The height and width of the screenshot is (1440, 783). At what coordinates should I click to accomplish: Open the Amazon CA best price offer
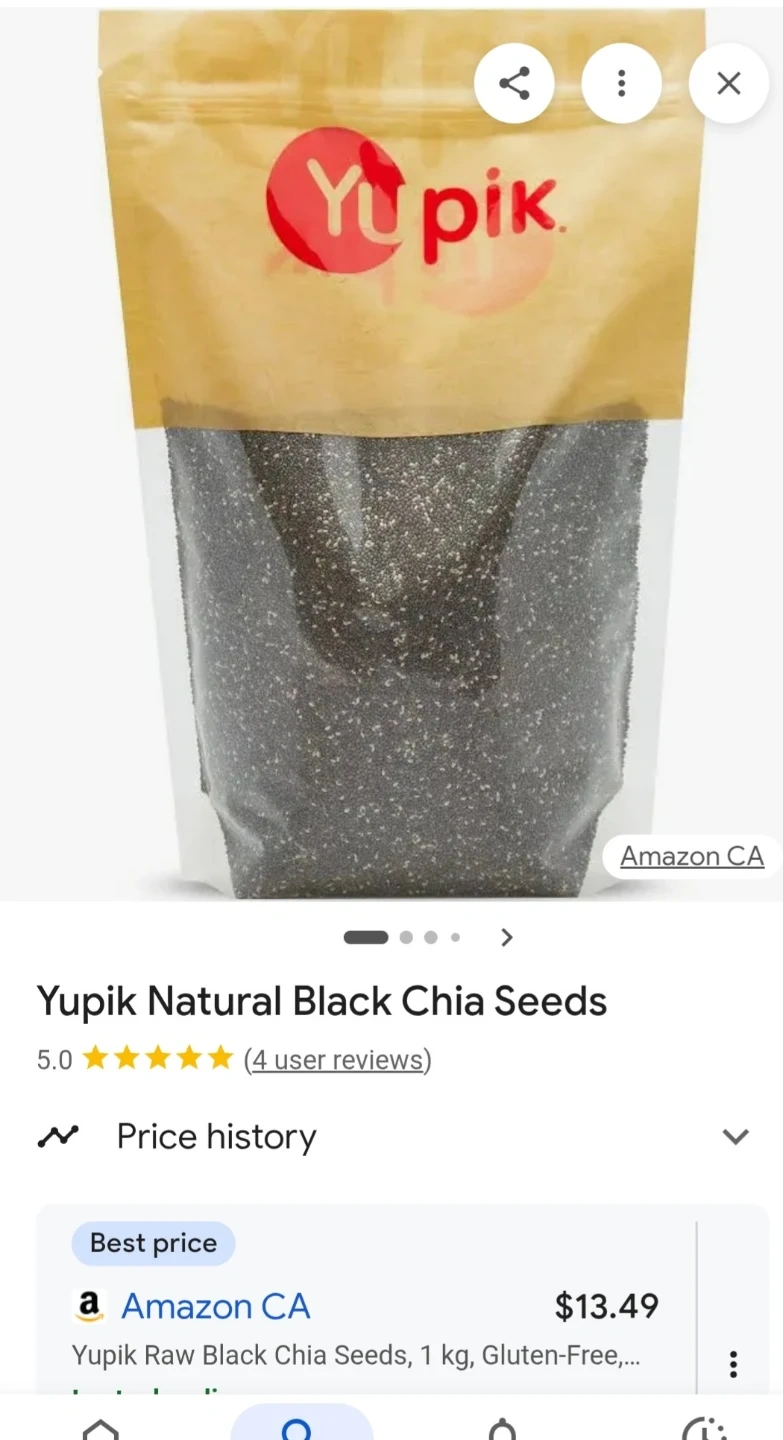[215, 1306]
